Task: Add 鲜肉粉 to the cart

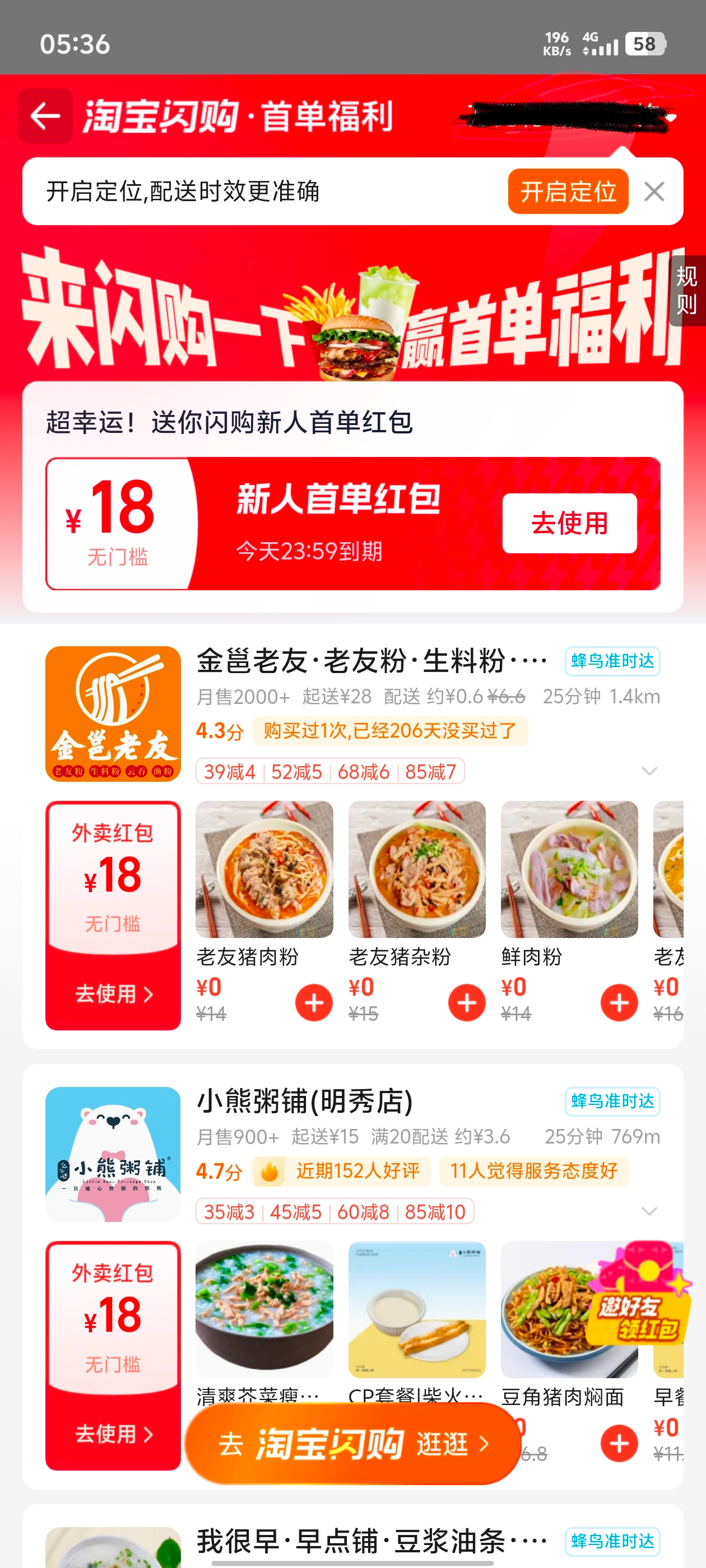Action: (619, 1002)
